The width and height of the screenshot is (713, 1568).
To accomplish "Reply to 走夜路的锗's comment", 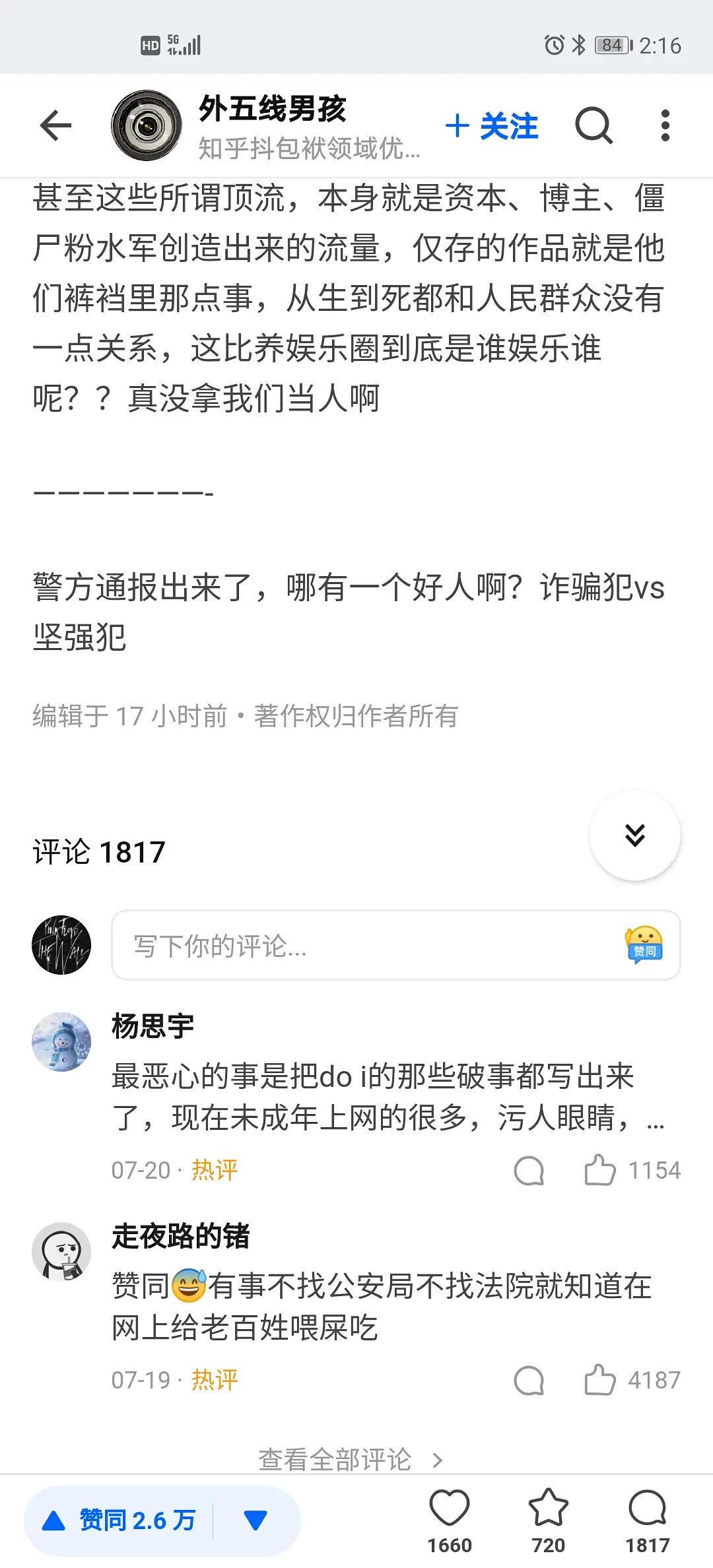I will pyautogui.click(x=529, y=1381).
